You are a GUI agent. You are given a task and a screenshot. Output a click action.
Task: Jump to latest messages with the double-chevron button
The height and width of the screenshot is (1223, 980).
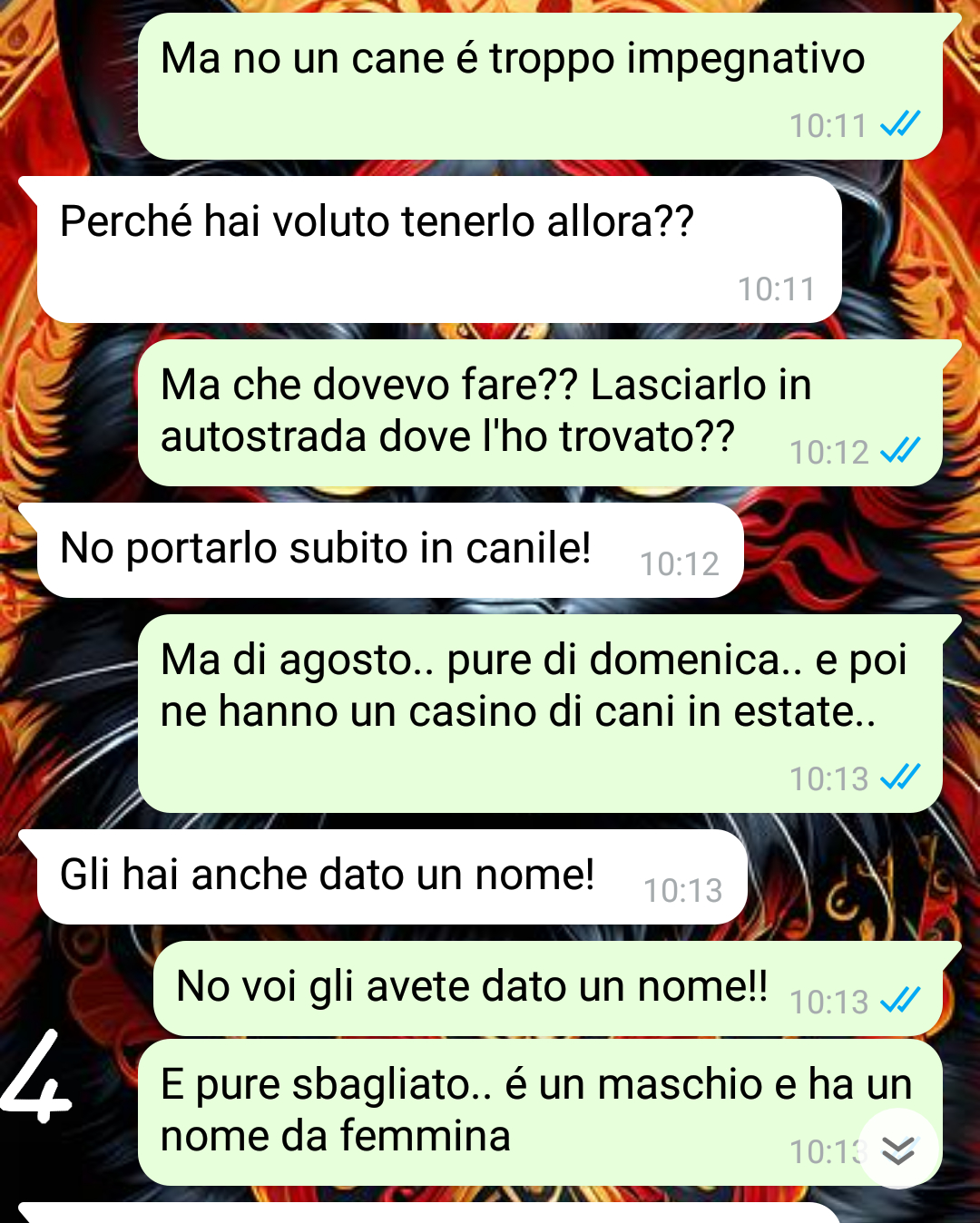click(x=898, y=1150)
